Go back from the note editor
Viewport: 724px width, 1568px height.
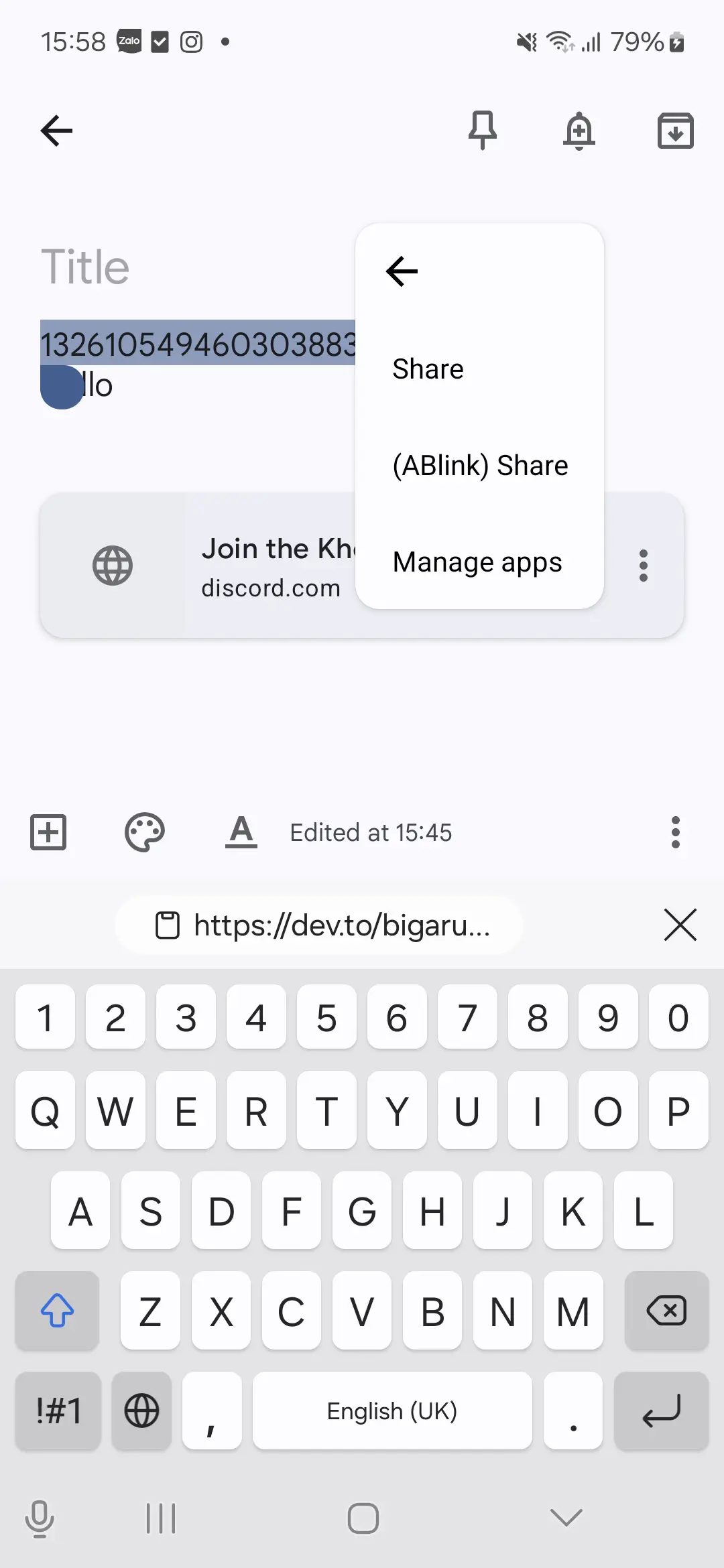point(56,130)
